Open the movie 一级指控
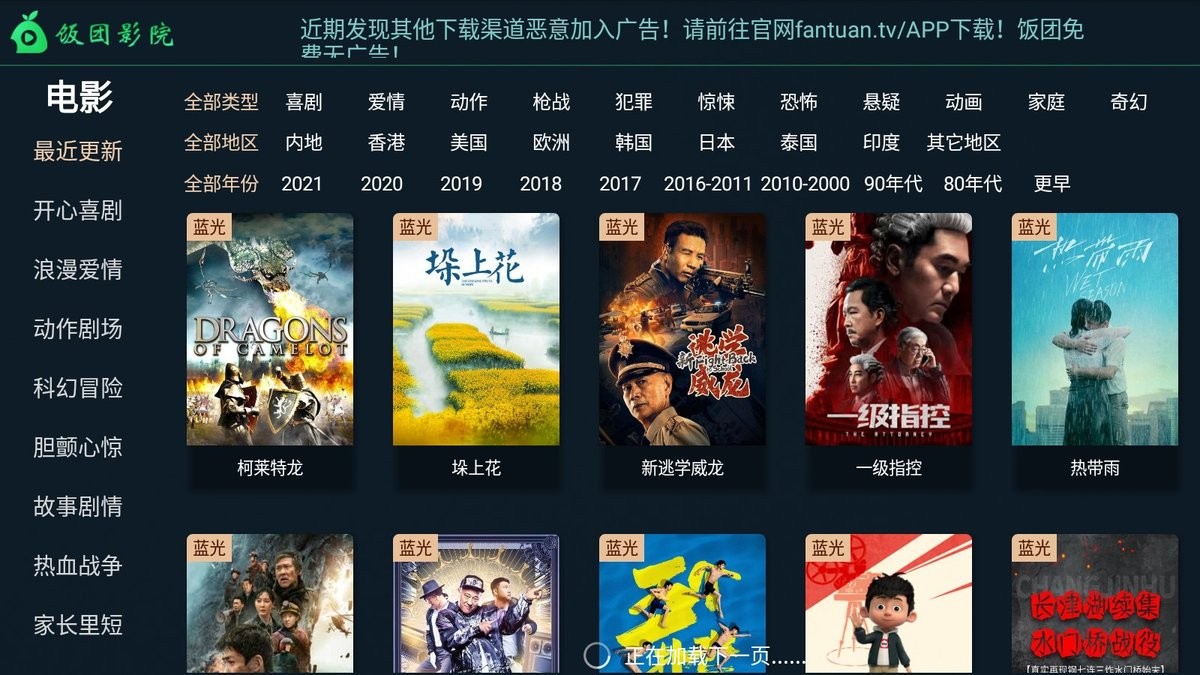 tap(888, 330)
